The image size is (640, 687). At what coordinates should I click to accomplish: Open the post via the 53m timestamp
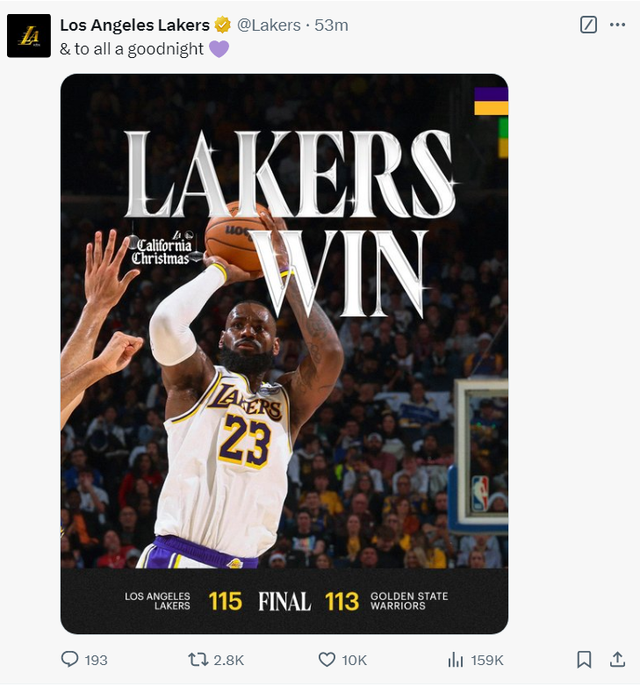(331, 25)
